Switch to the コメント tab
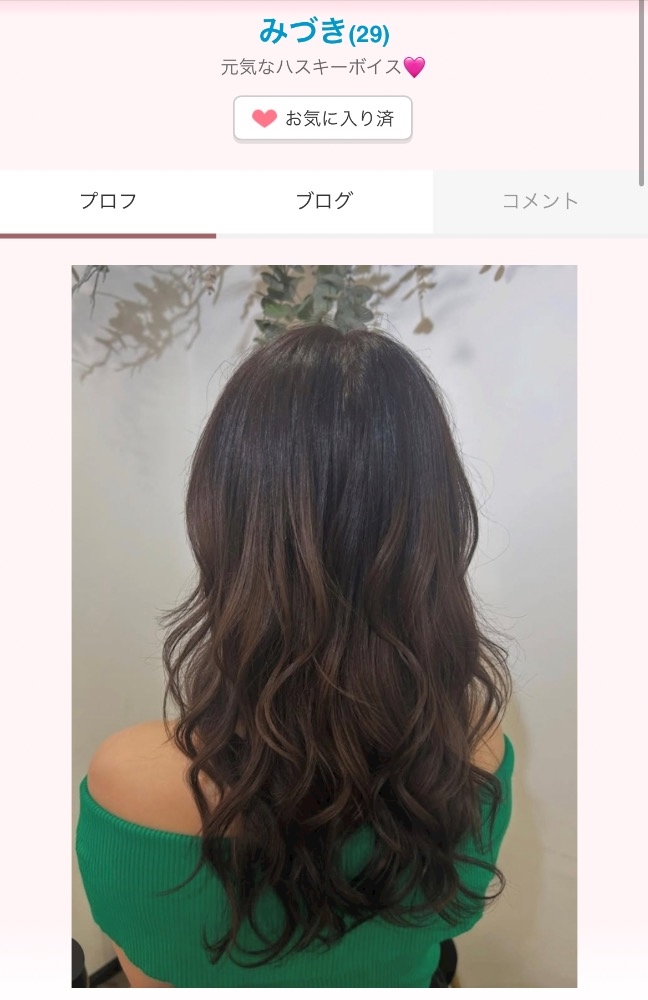The image size is (648, 1000). pos(540,201)
